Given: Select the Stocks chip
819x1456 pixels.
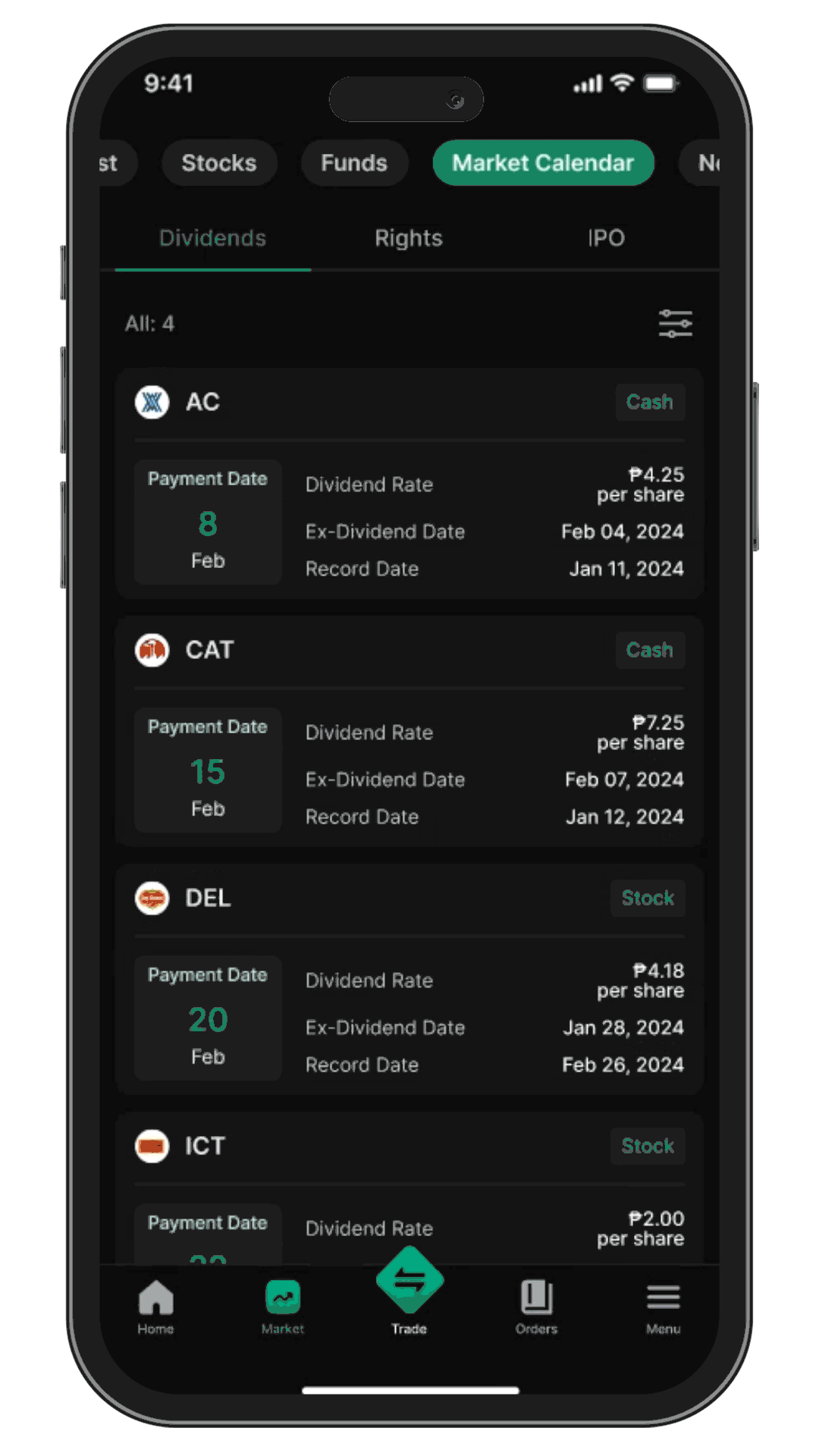Looking at the screenshot, I should (x=219, y=163).
